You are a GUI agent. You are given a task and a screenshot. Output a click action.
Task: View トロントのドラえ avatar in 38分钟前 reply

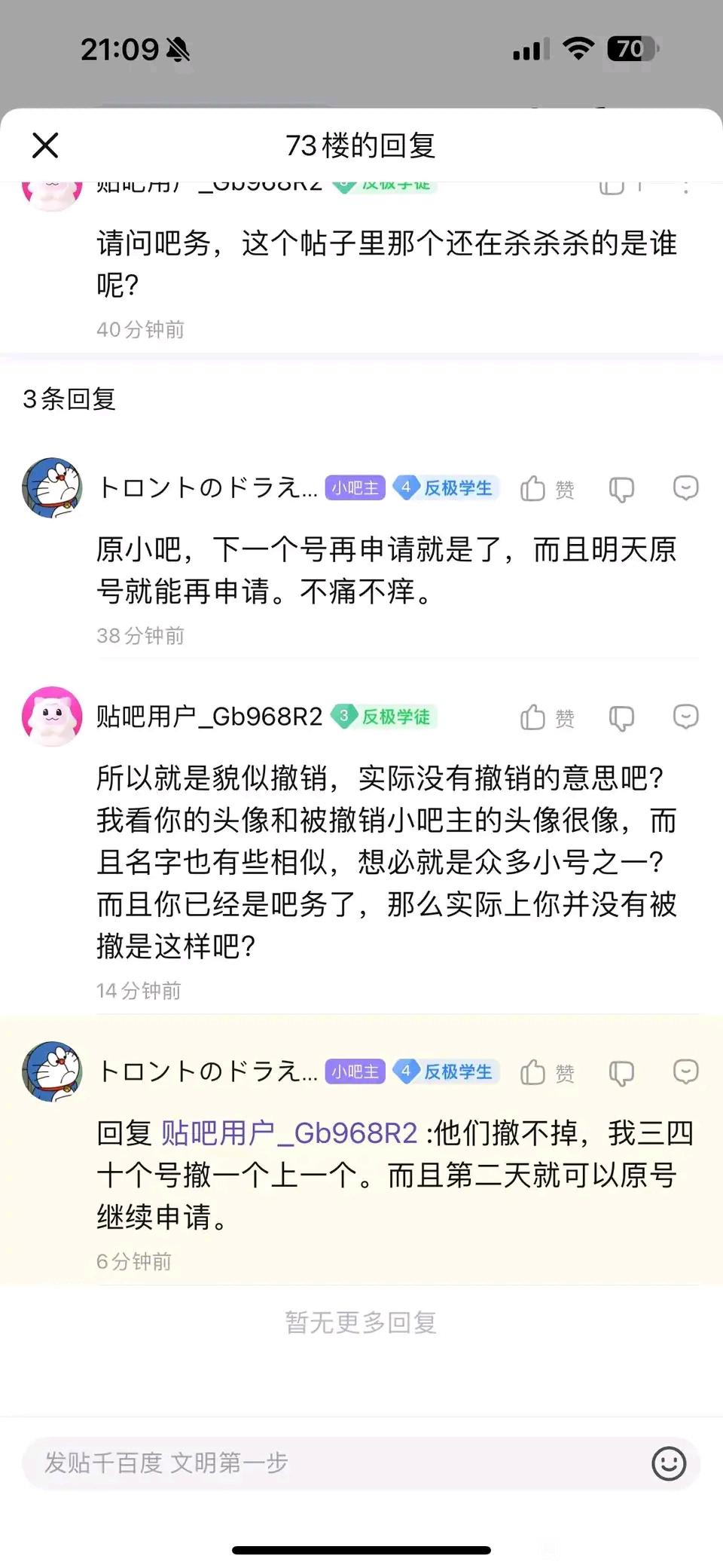click(x=52, y=488)
